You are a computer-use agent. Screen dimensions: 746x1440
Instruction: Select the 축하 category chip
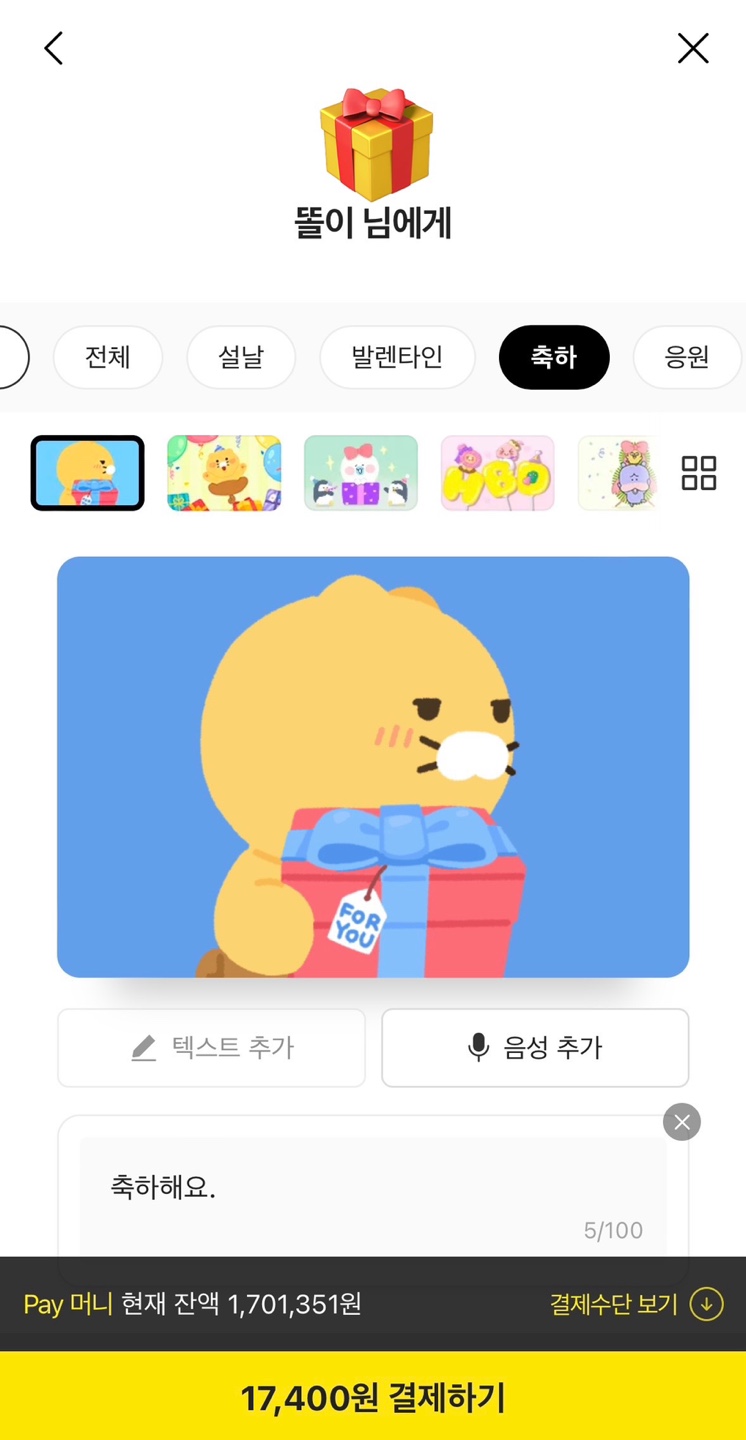554,357
